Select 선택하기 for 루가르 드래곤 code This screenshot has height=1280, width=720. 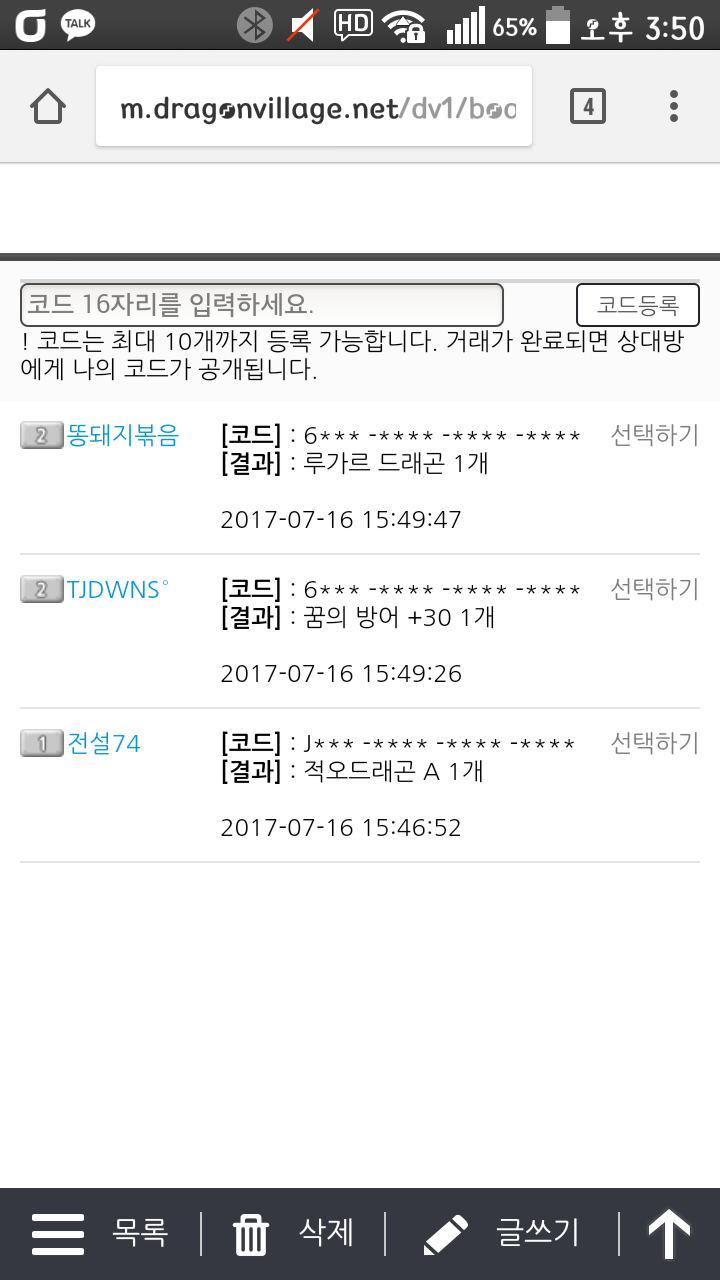coord(654,435)
